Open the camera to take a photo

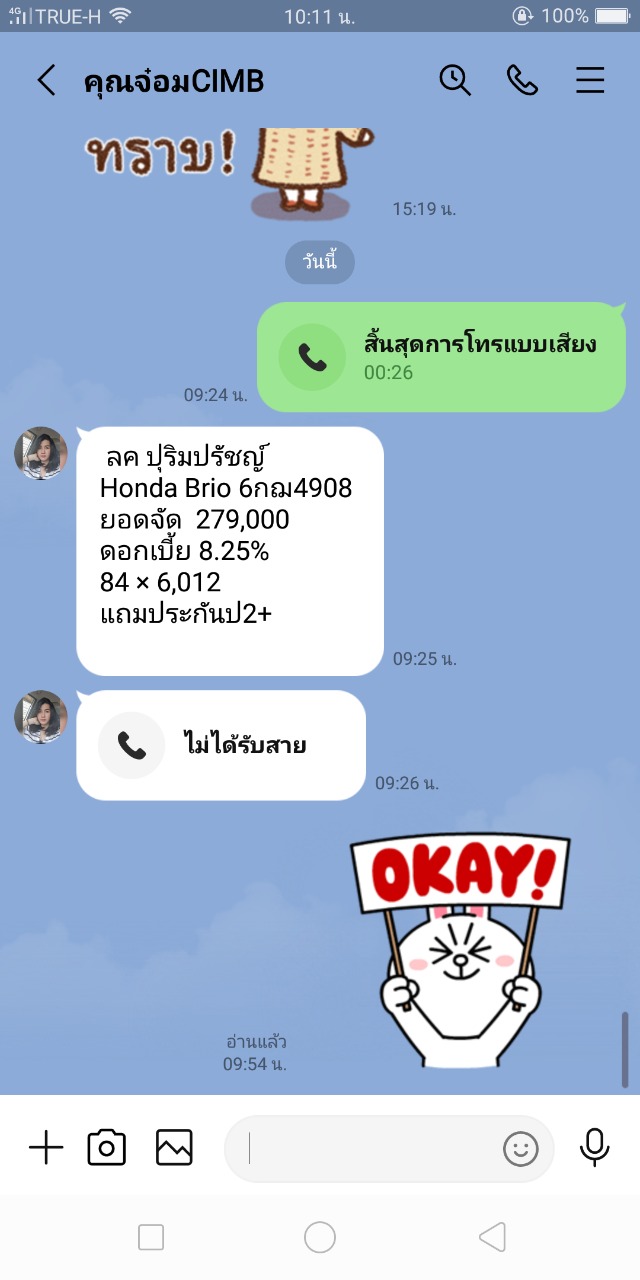[x=107, y=1148]
